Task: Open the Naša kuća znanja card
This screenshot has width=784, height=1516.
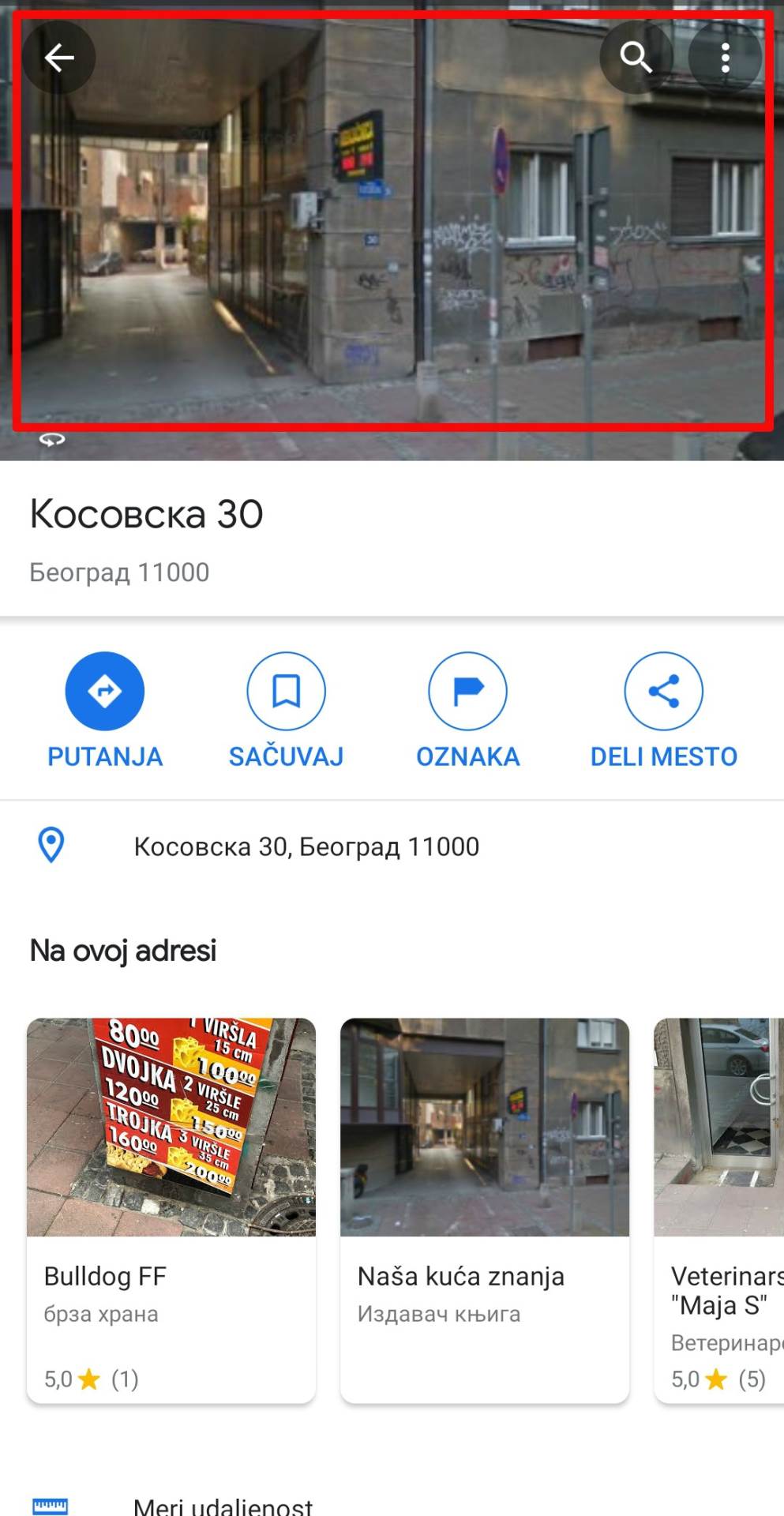Action: coord(485,1208)
